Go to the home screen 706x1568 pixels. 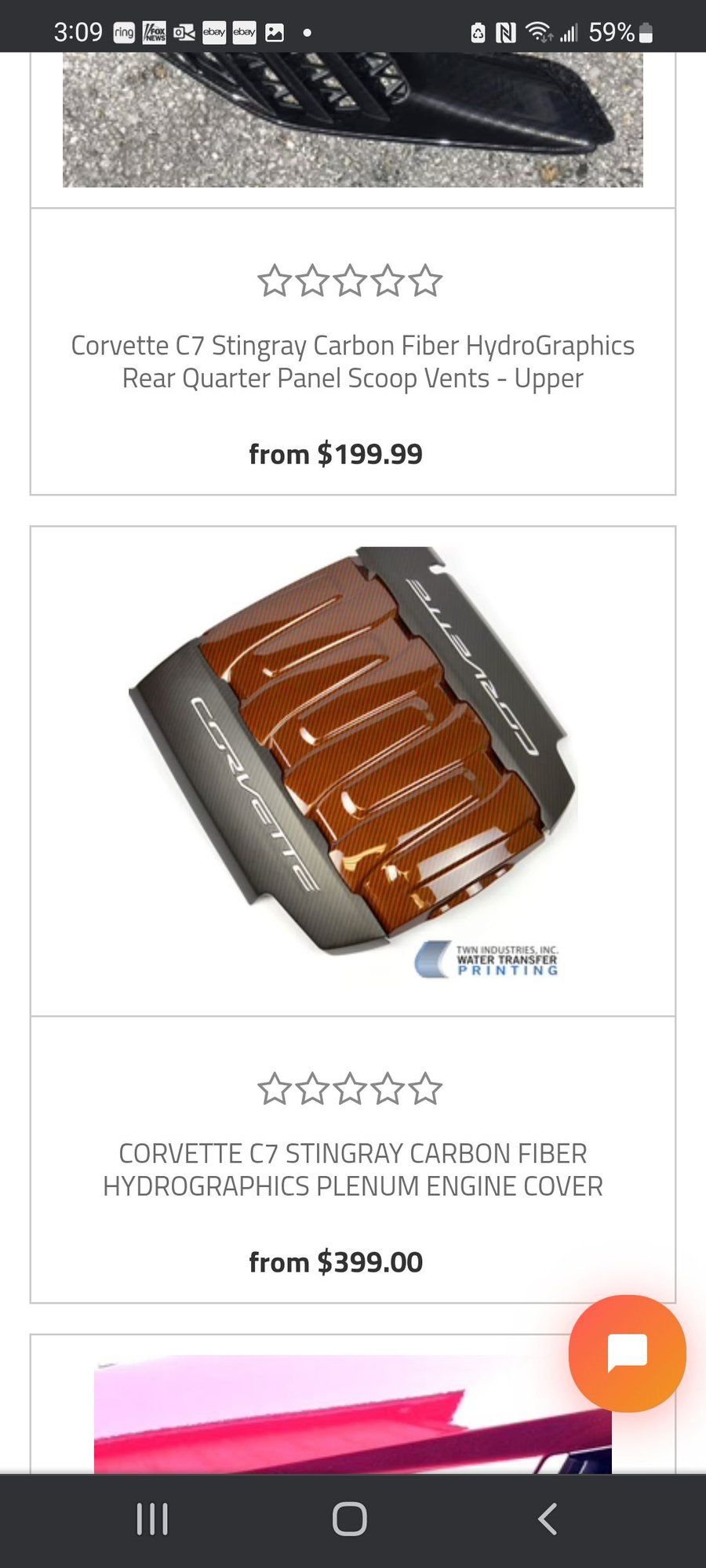click(x=350, y=1519)
